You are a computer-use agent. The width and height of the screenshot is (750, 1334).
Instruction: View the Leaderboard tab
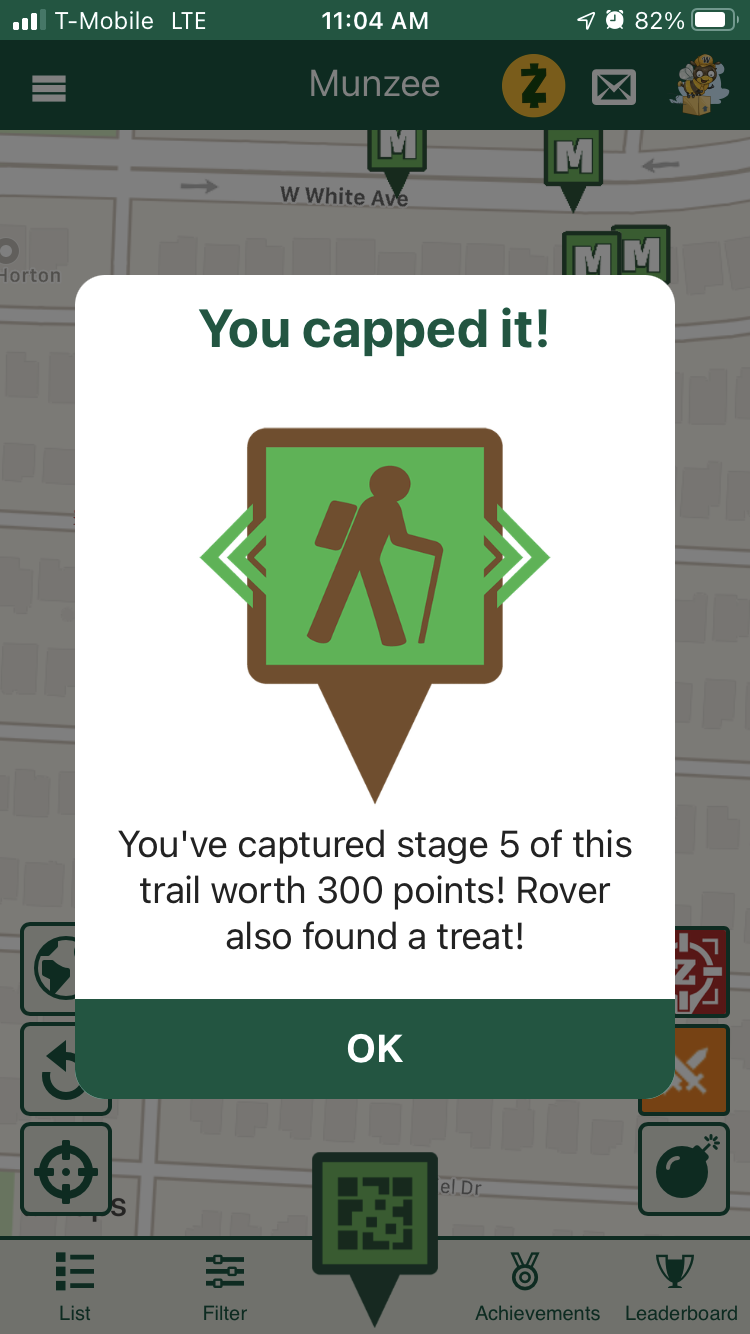click(x=680, y=1285)
